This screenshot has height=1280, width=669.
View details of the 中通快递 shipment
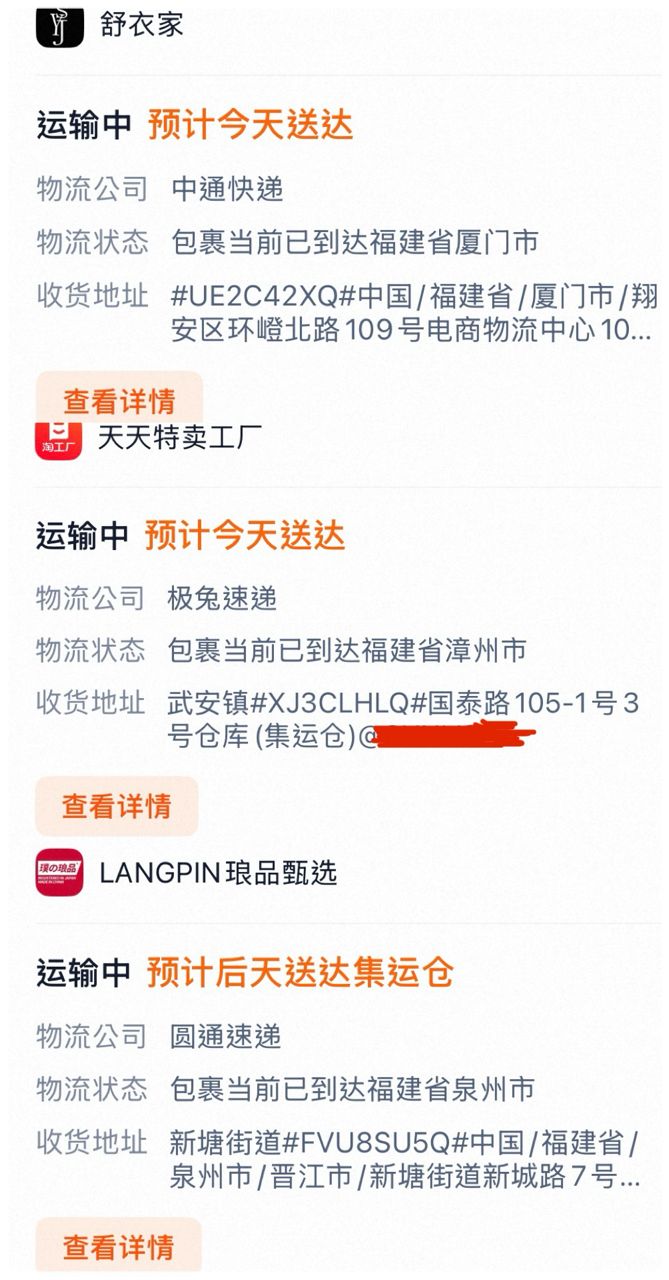(x=119, y=401)
